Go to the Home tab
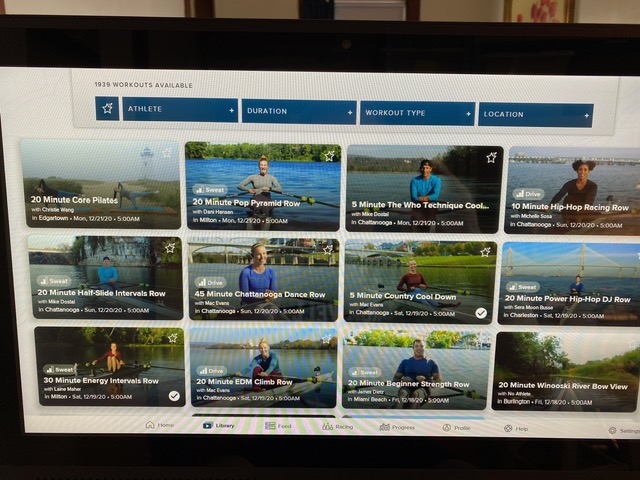640x480 pixels. coord(160,425)
